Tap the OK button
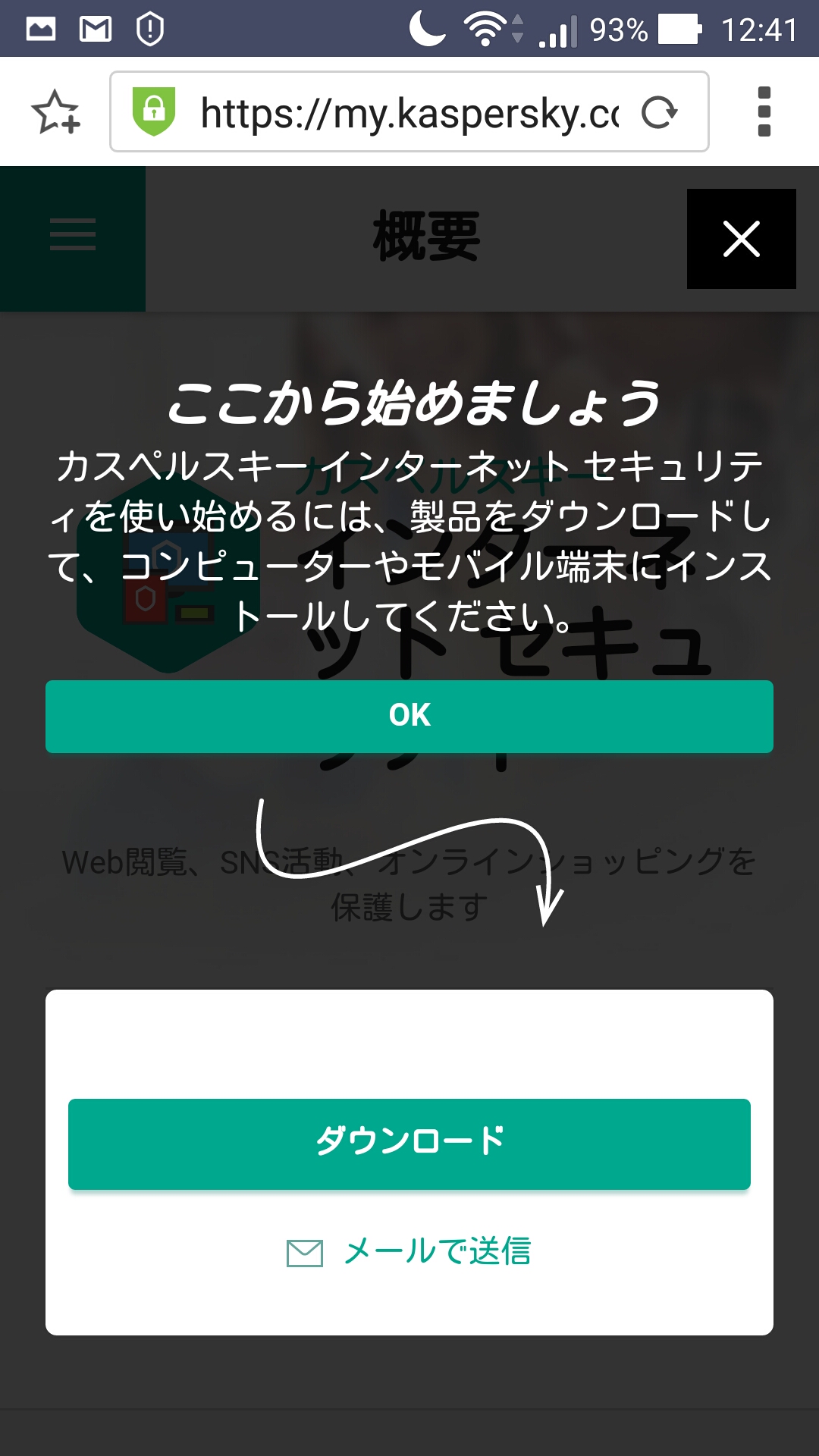The image size is (819, 1456). point(409,716)
